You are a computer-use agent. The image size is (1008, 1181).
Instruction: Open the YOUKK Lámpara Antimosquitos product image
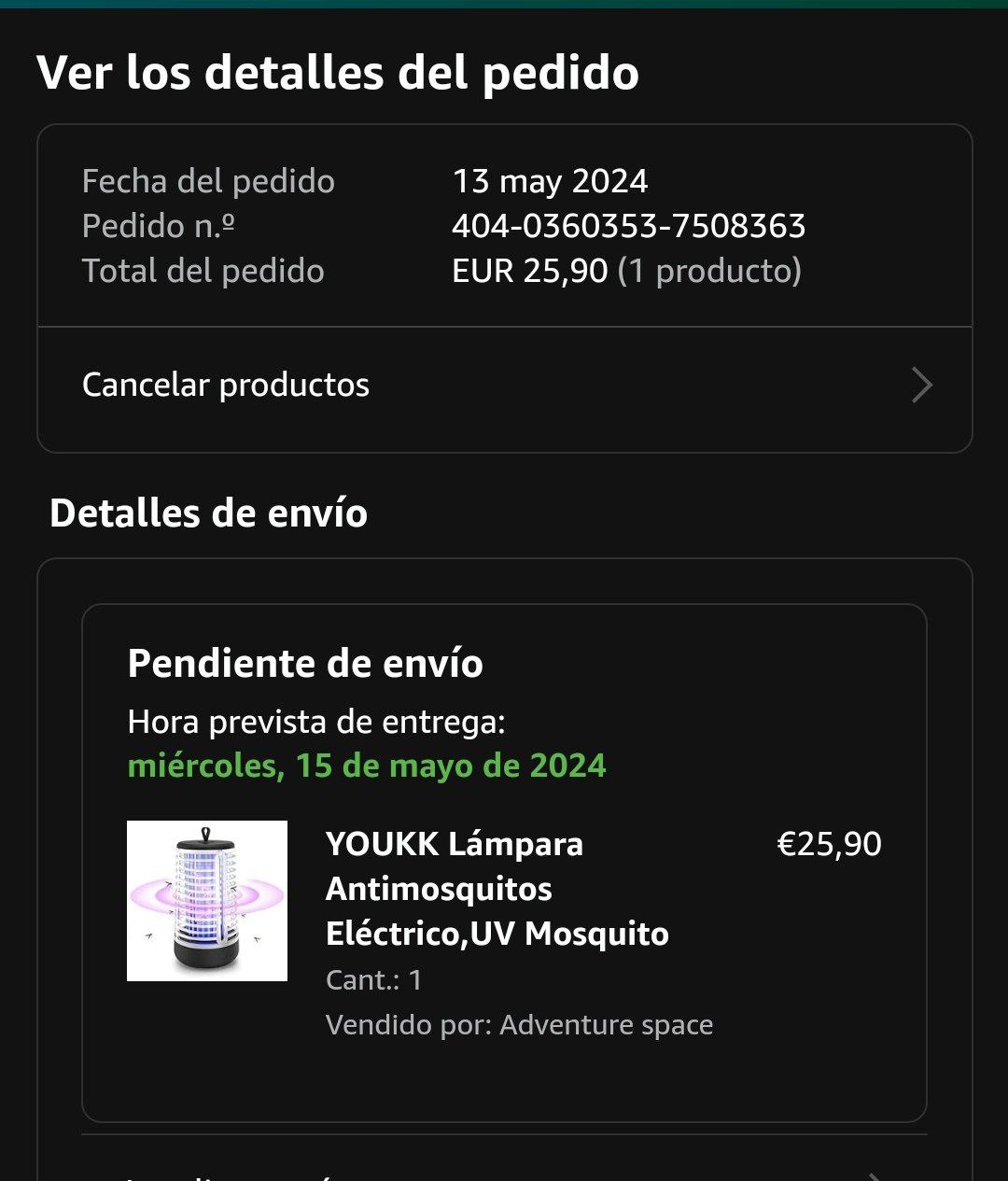click(x=207, y=901)
